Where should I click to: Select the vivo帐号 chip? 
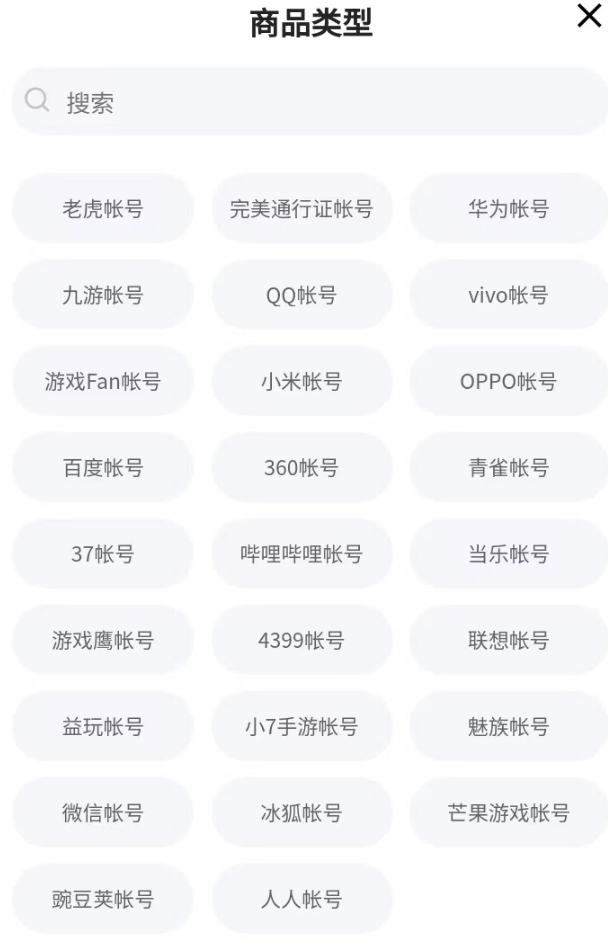click(x=508, y=295)
